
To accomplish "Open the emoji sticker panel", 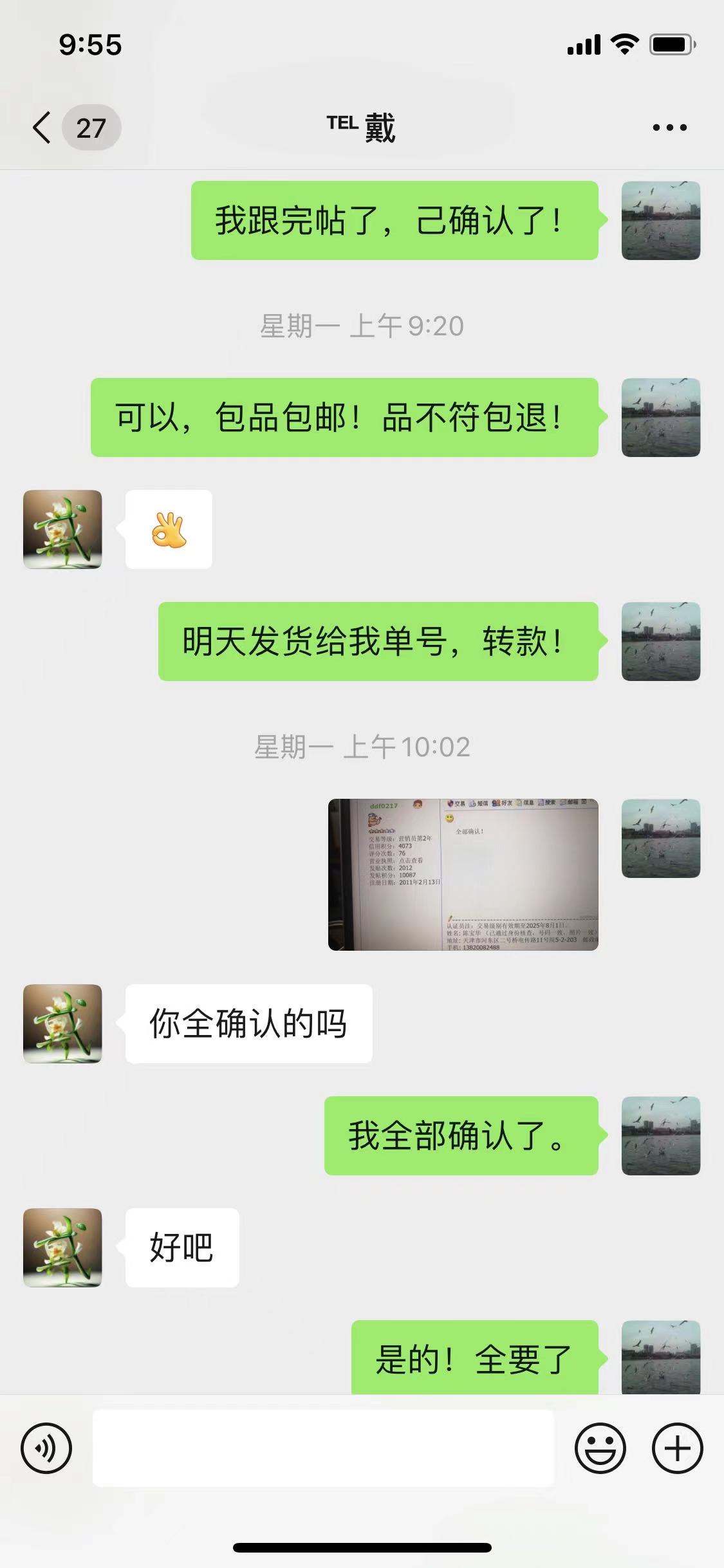I will click(600, 1448).
